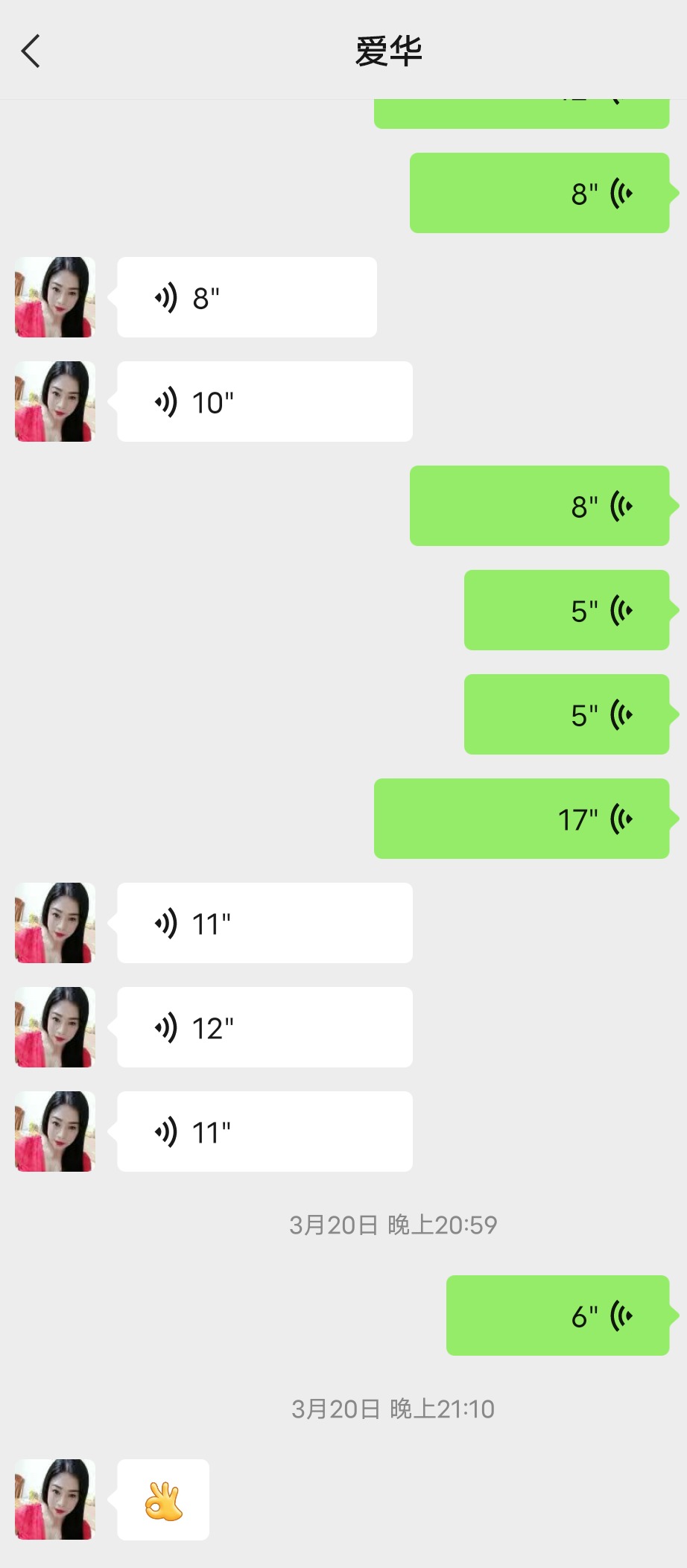Go back from the 爱华 chat

point(31,51)
